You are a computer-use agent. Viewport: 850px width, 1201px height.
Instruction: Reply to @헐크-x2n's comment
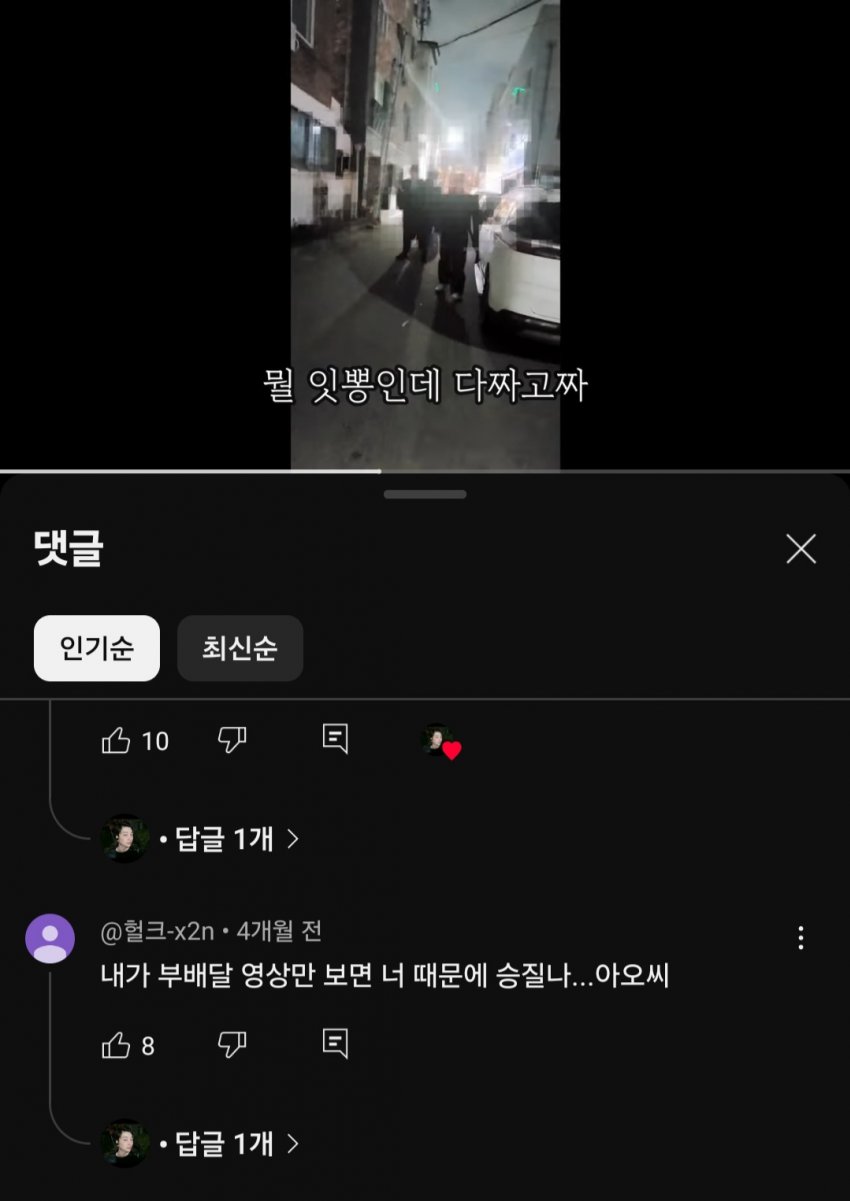pos(335,1045)
